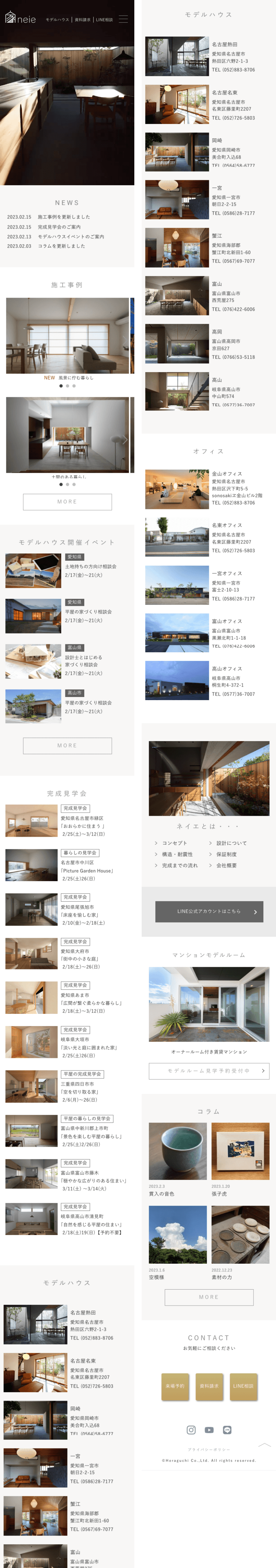Tap モデルルーム見学予約受付中 button
Image resolution: width=276 pixels, height=1568 pixels.
208,1071
